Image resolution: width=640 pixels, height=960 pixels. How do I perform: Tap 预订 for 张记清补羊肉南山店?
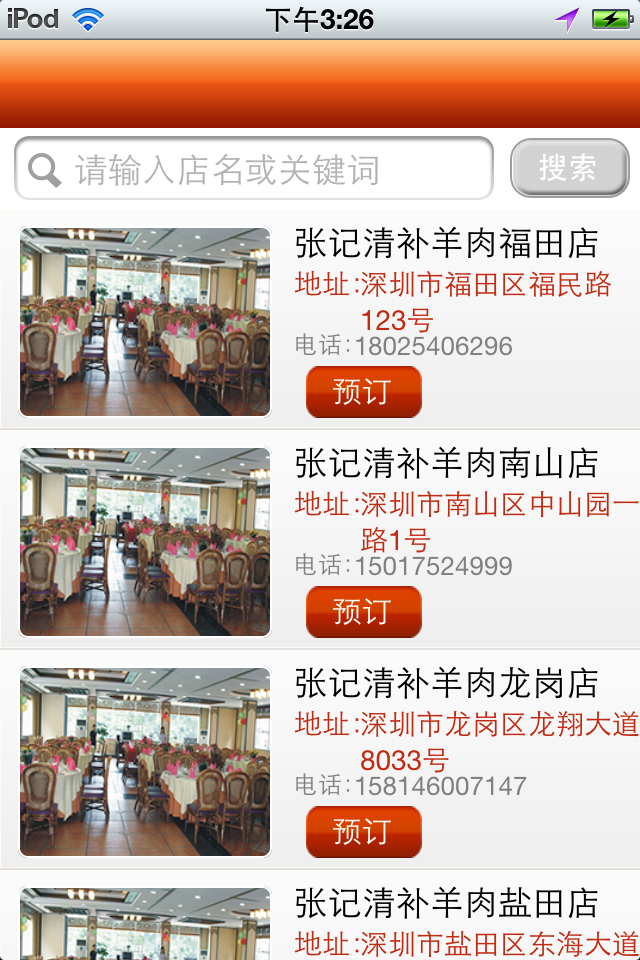click(363, 611)
